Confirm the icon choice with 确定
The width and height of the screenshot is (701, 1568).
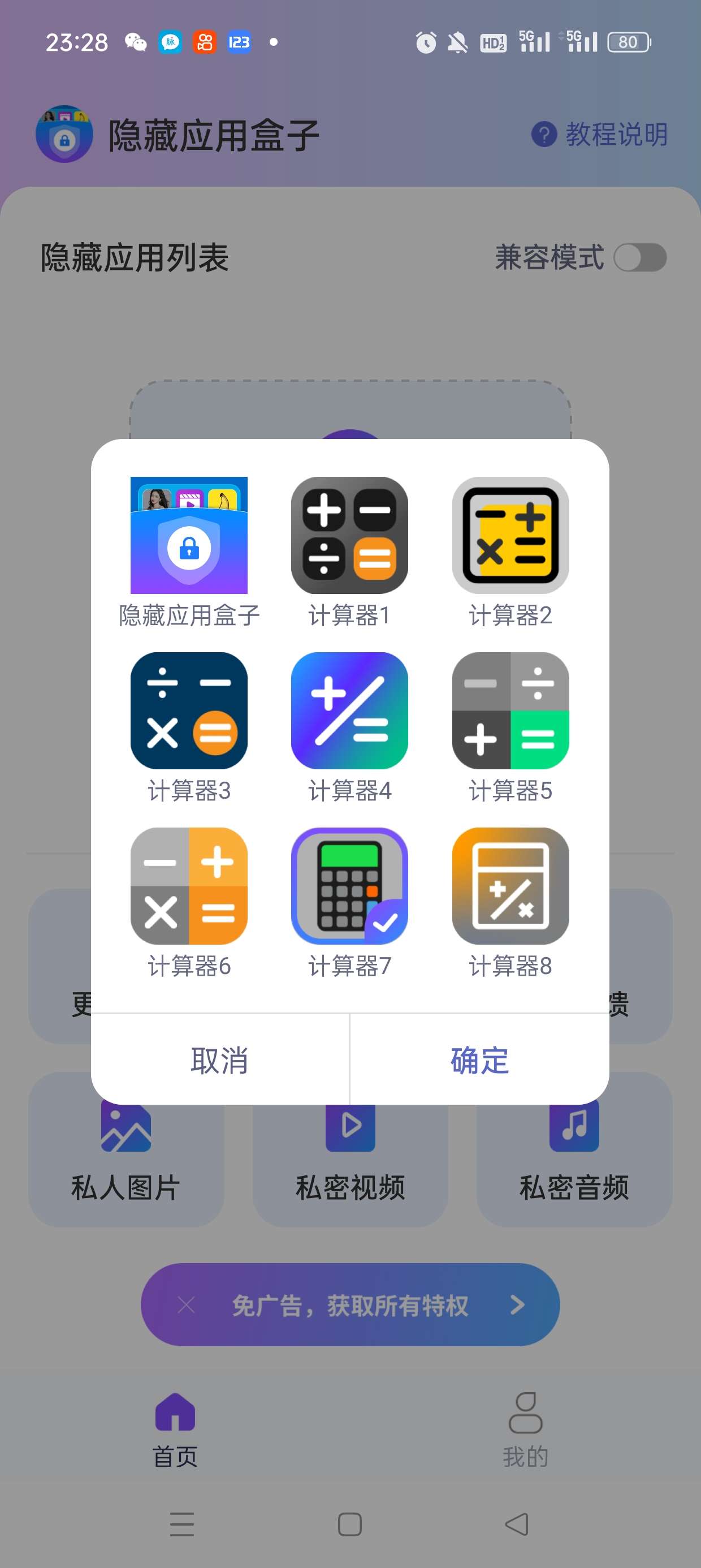point(480,1059)
